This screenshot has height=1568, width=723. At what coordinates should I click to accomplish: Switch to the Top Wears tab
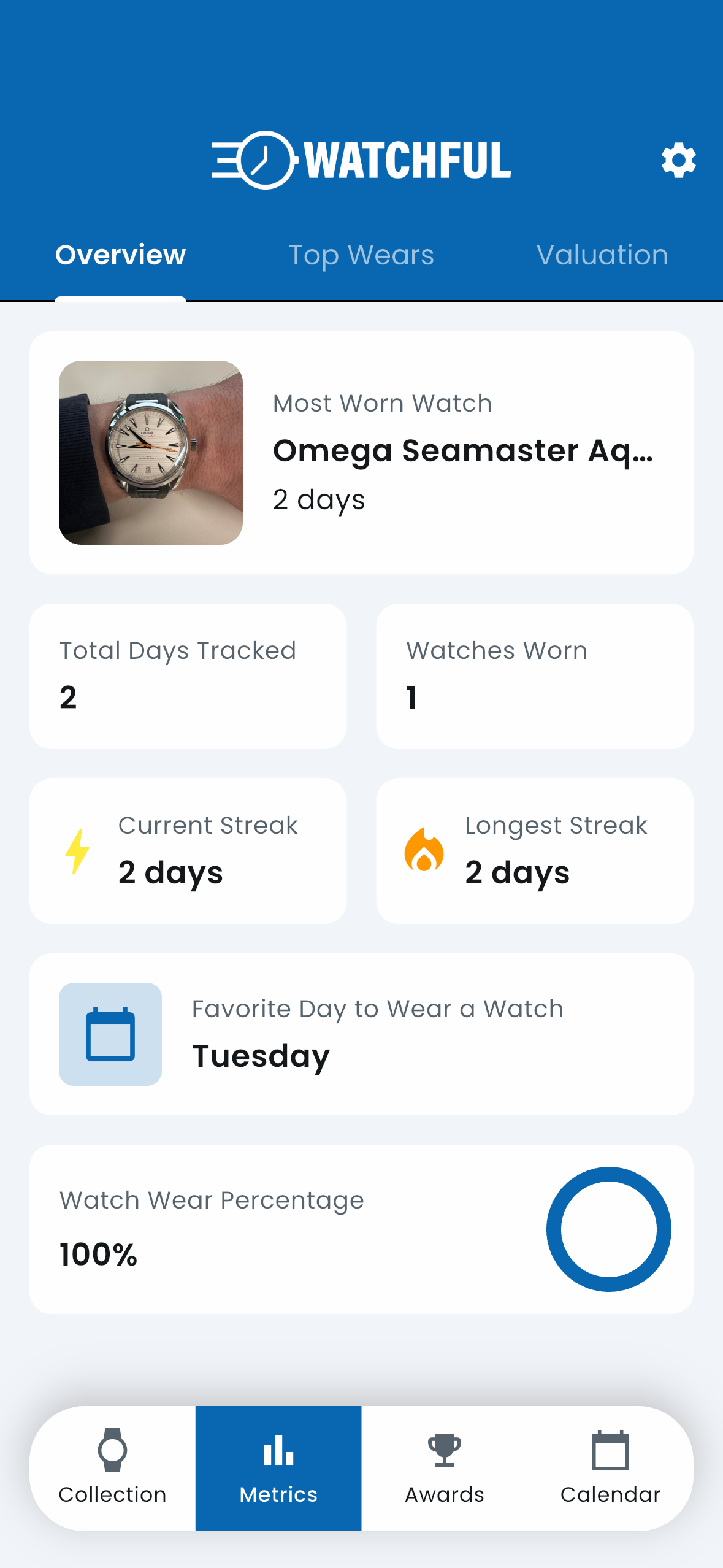(x=362, y=255)
